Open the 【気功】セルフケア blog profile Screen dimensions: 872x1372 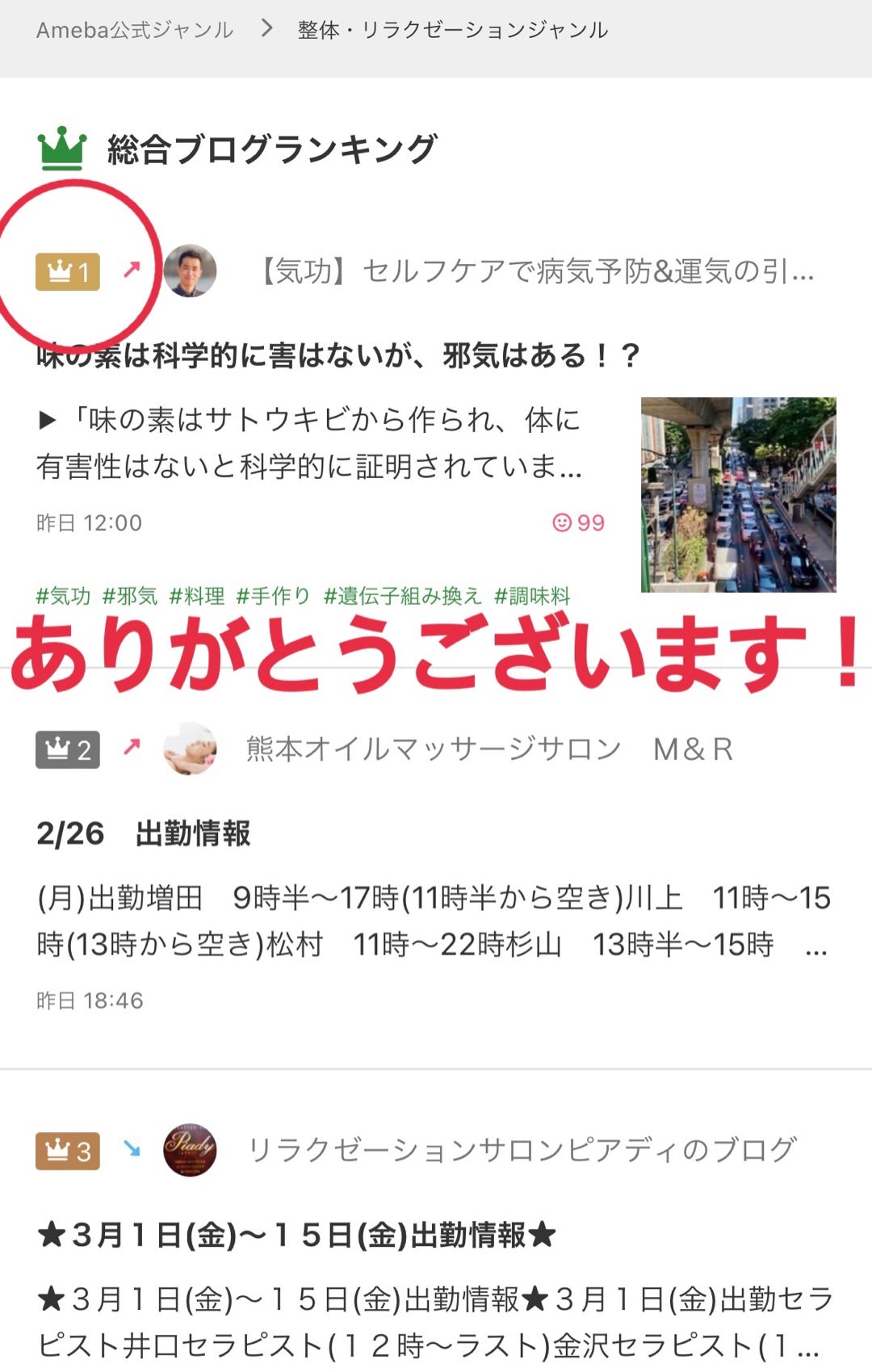[533, 271]
